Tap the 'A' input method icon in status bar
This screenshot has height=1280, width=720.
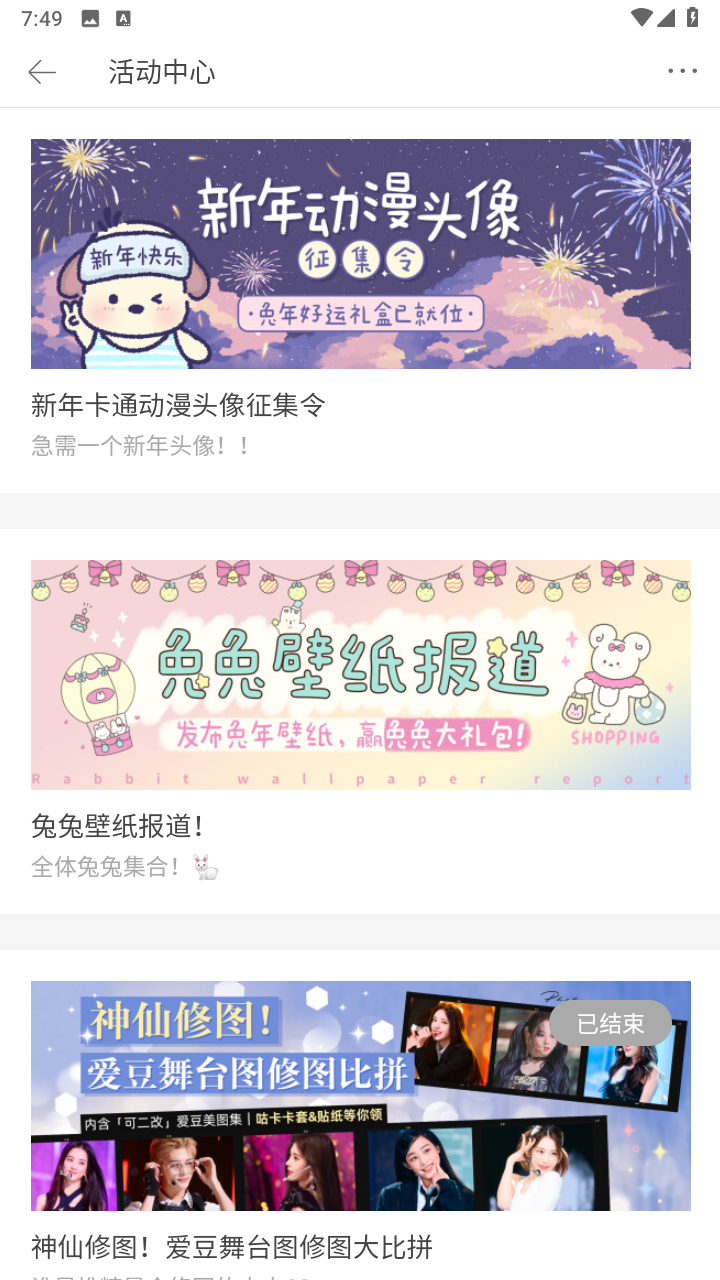tap(122, 16)
